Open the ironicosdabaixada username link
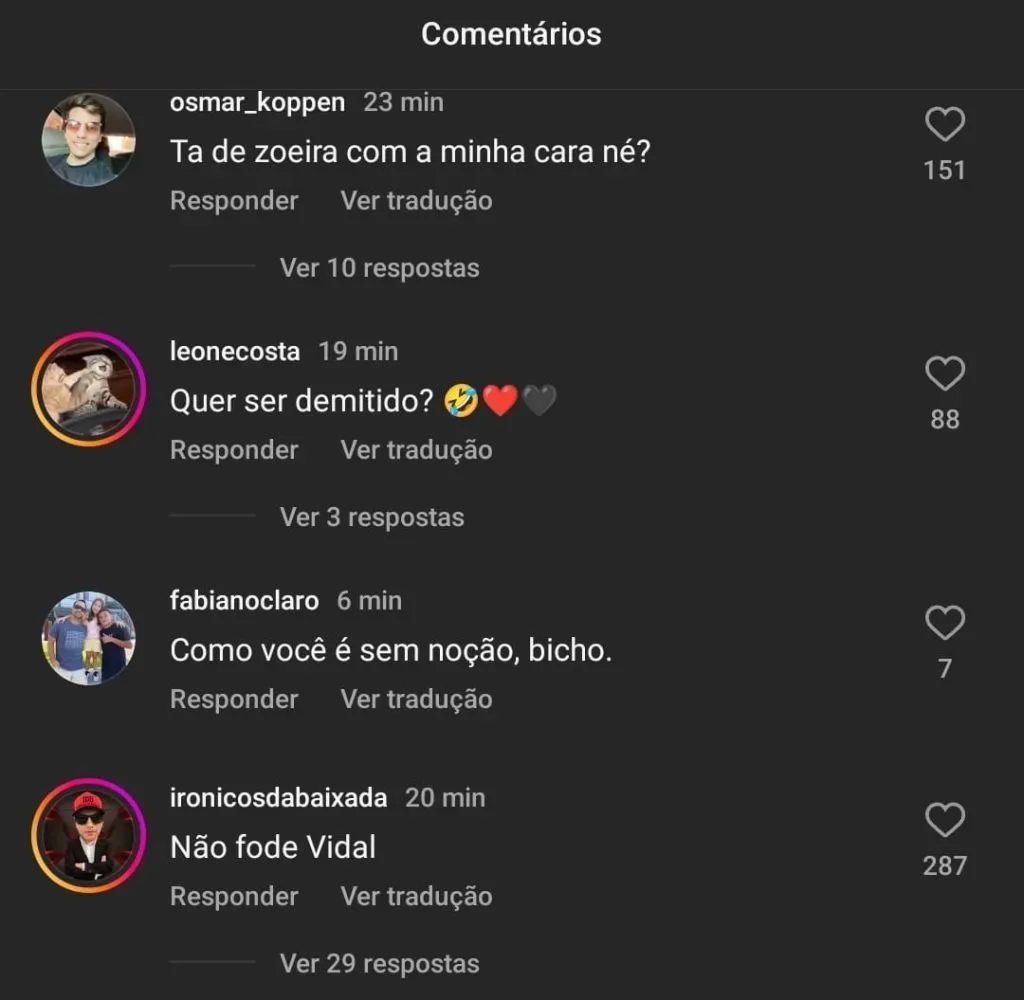The height and width of the screenshot is (1000, 1024). coord(279,798)
